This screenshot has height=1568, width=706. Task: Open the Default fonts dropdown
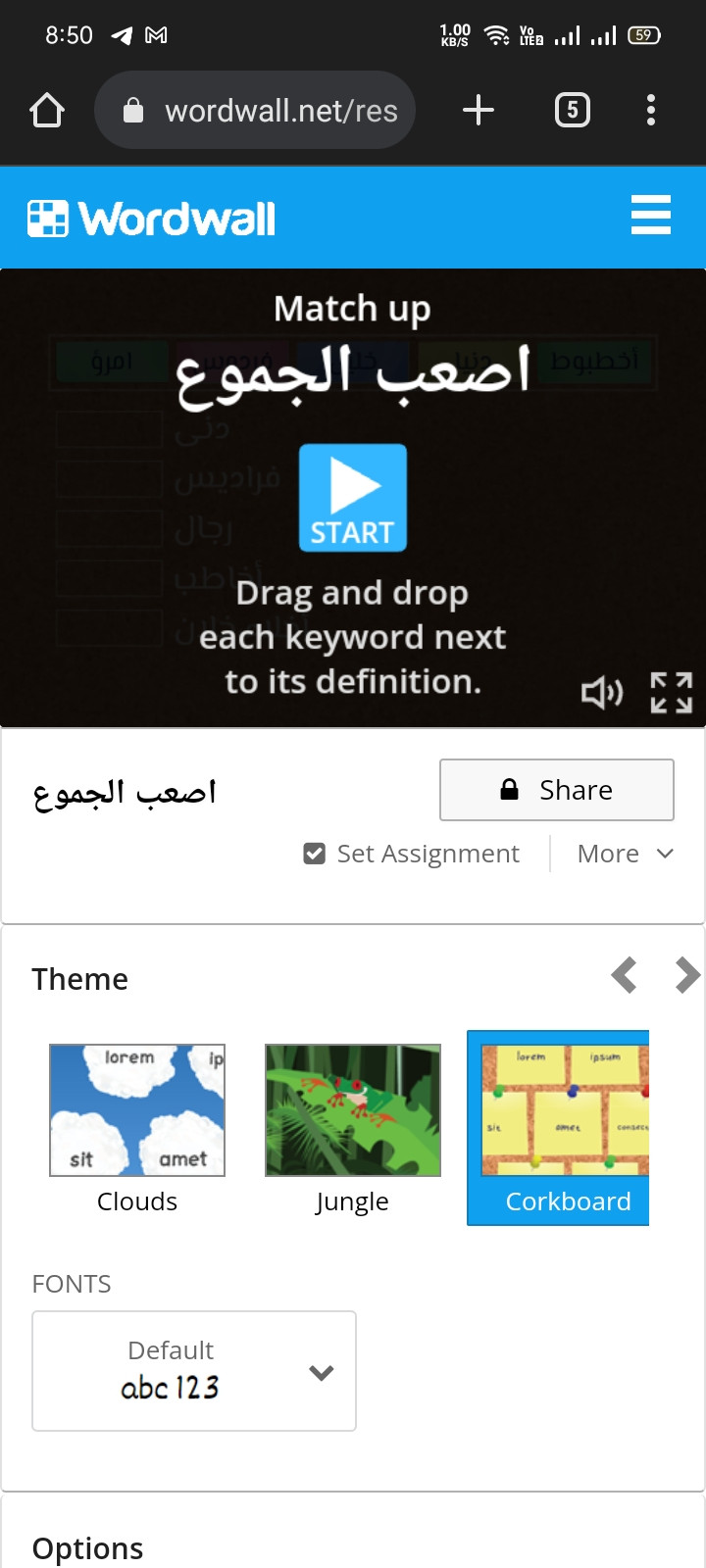194,1370
